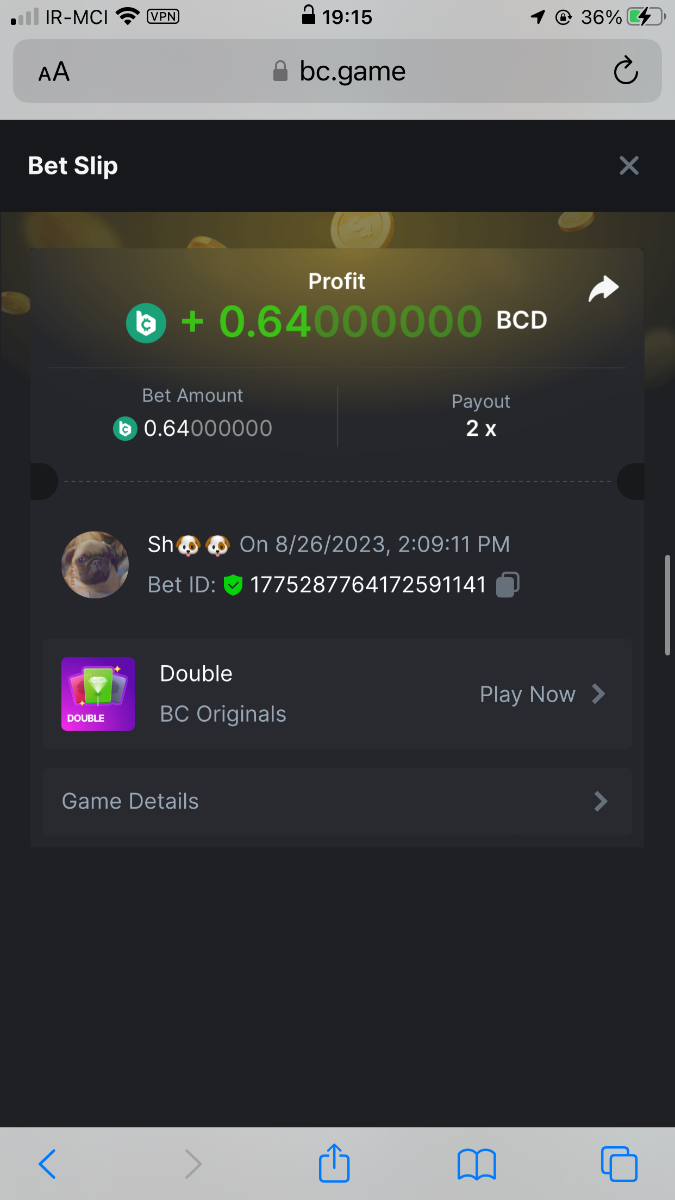Expand the Game Details row
The width and height of the screenshot is (675, 1200).
pos(337,801)
